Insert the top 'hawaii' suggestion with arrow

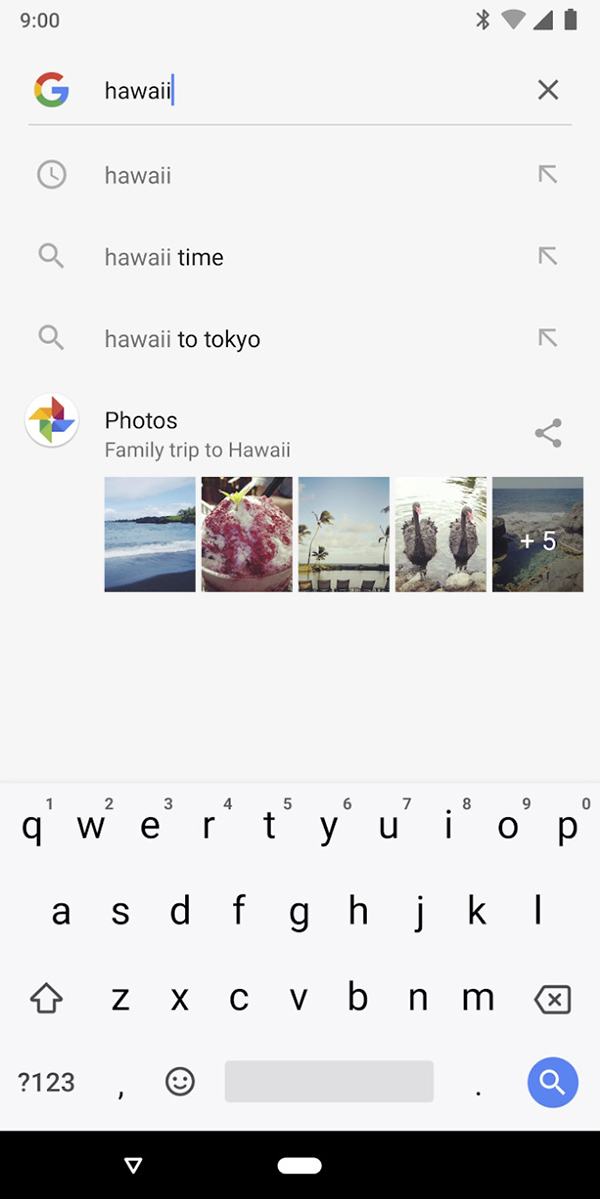point(548,175)
